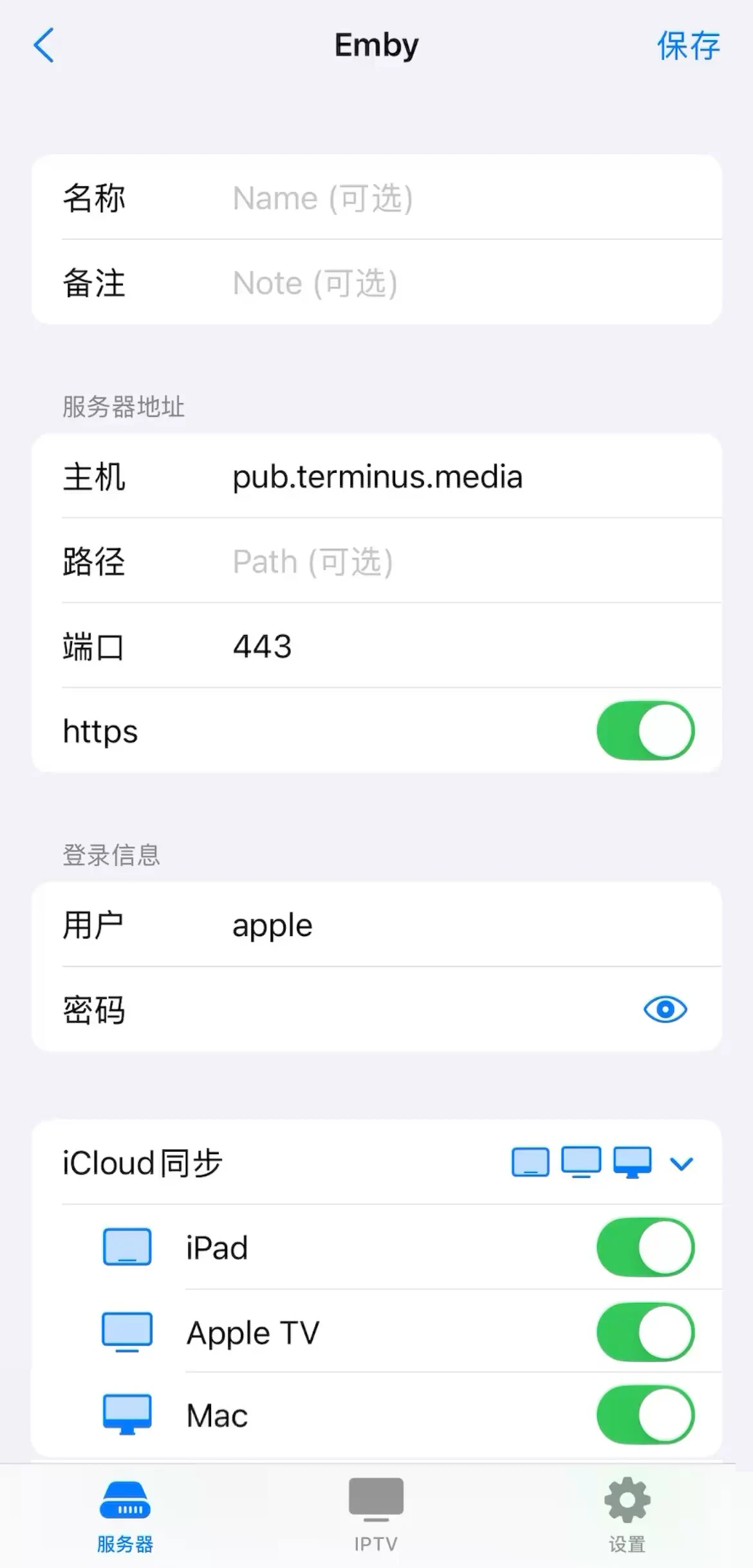Click the iPad device icon in iCloud sync
Screen dimensions: 753x1568
pyautogui.click(x=127, y=1246)
